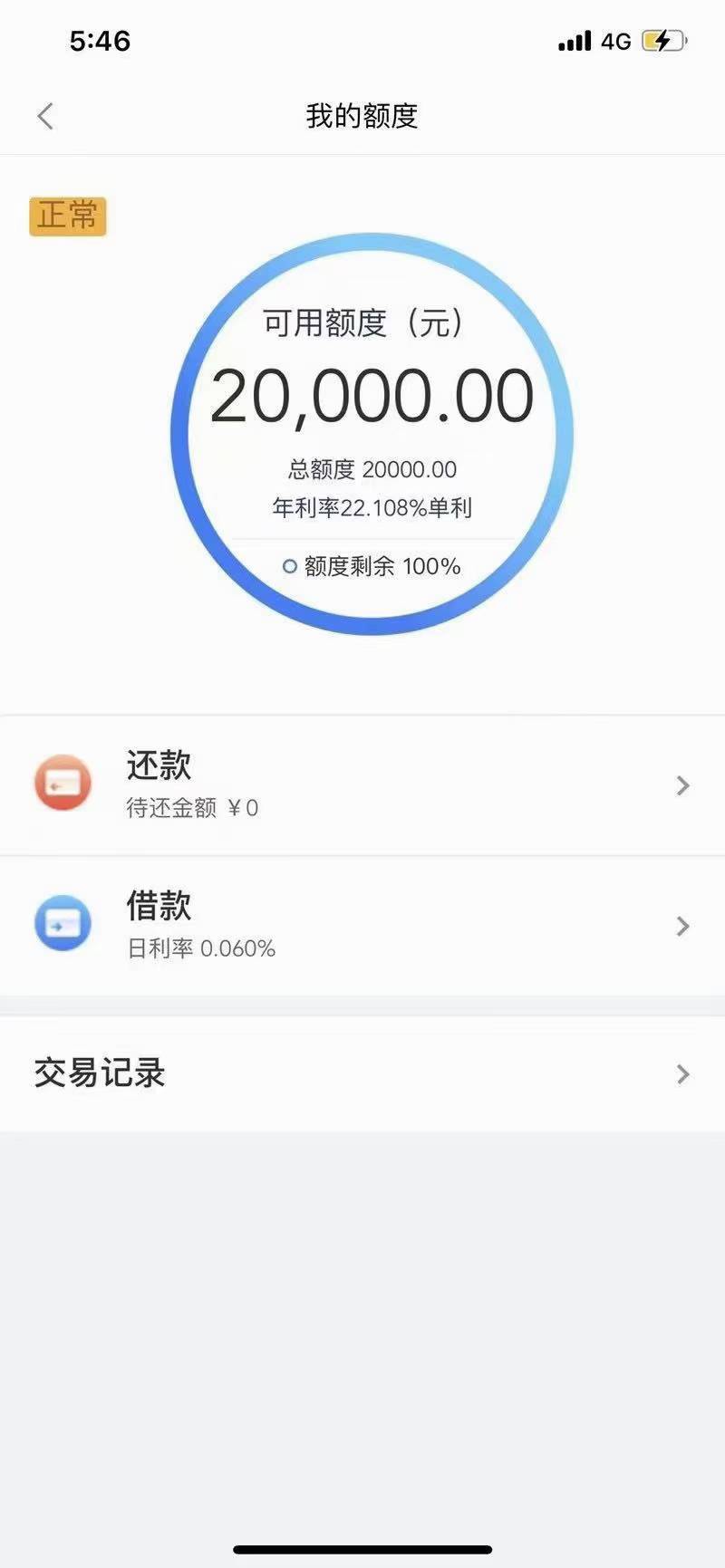View 交易记录 transaction records
The height and width of the screenshot is (1568, 725).
coord(362,1073)
